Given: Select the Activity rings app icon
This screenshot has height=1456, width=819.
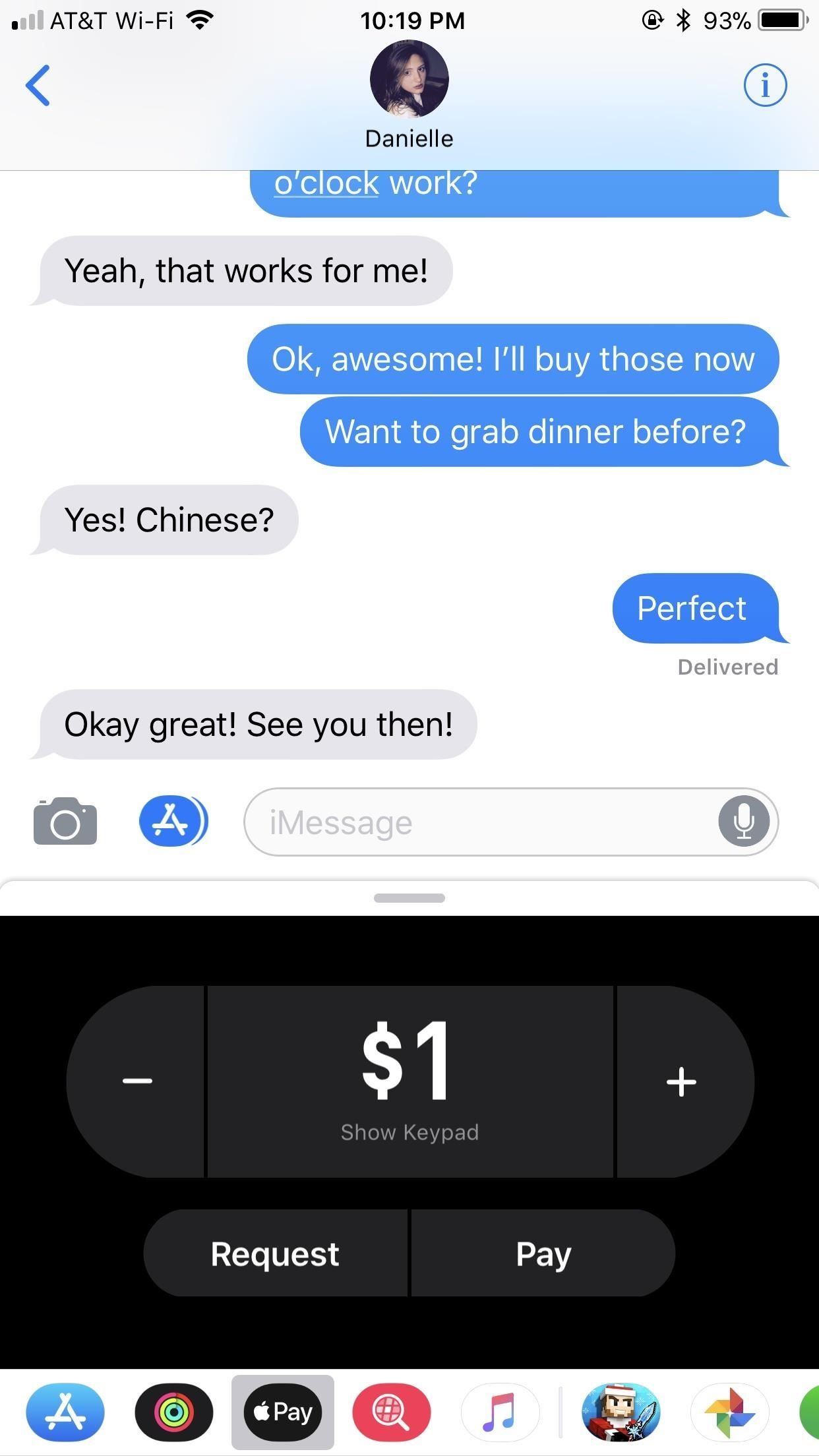Looking at the screenshot, I should [173, 1412].
